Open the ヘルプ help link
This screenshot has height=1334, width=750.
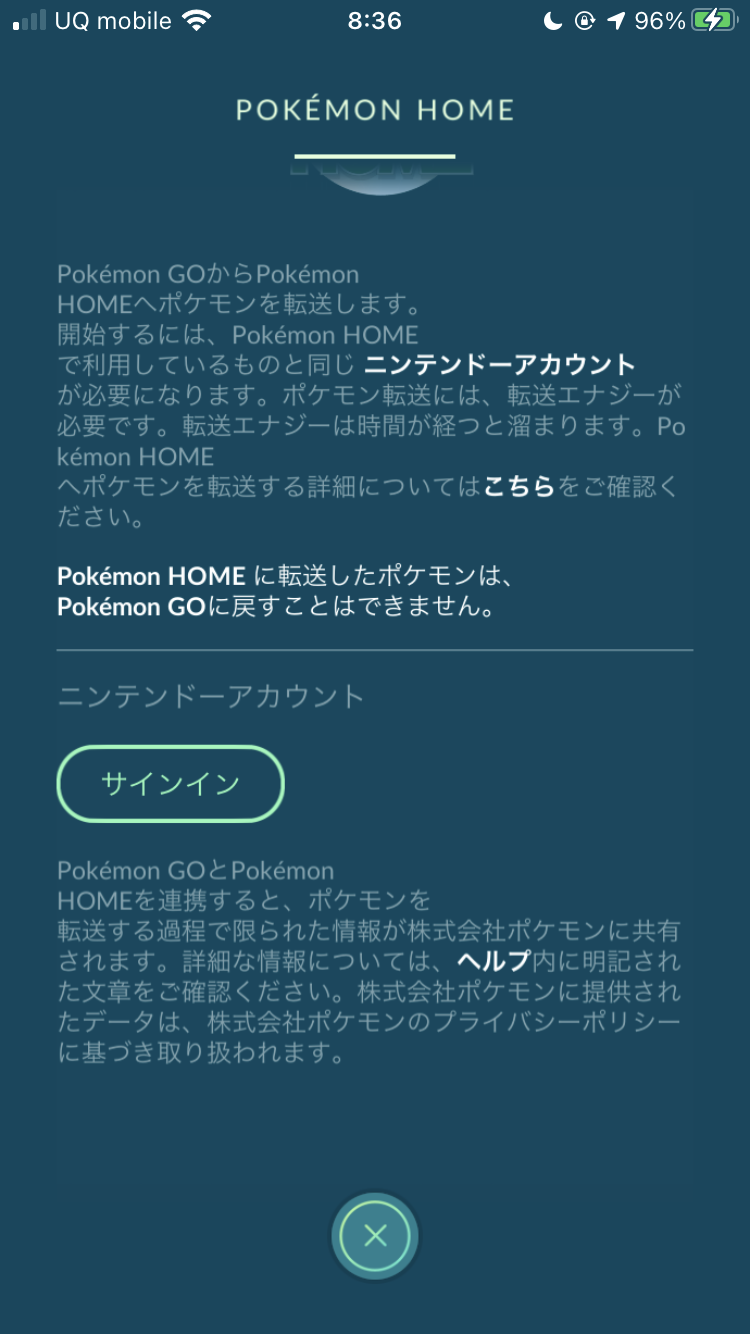click(493, 962)
